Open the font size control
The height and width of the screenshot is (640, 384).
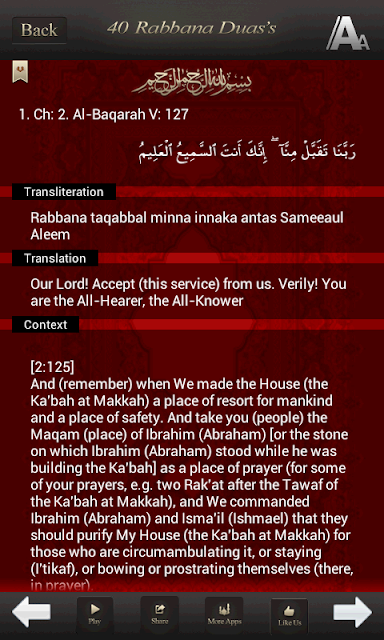(348, 33)
